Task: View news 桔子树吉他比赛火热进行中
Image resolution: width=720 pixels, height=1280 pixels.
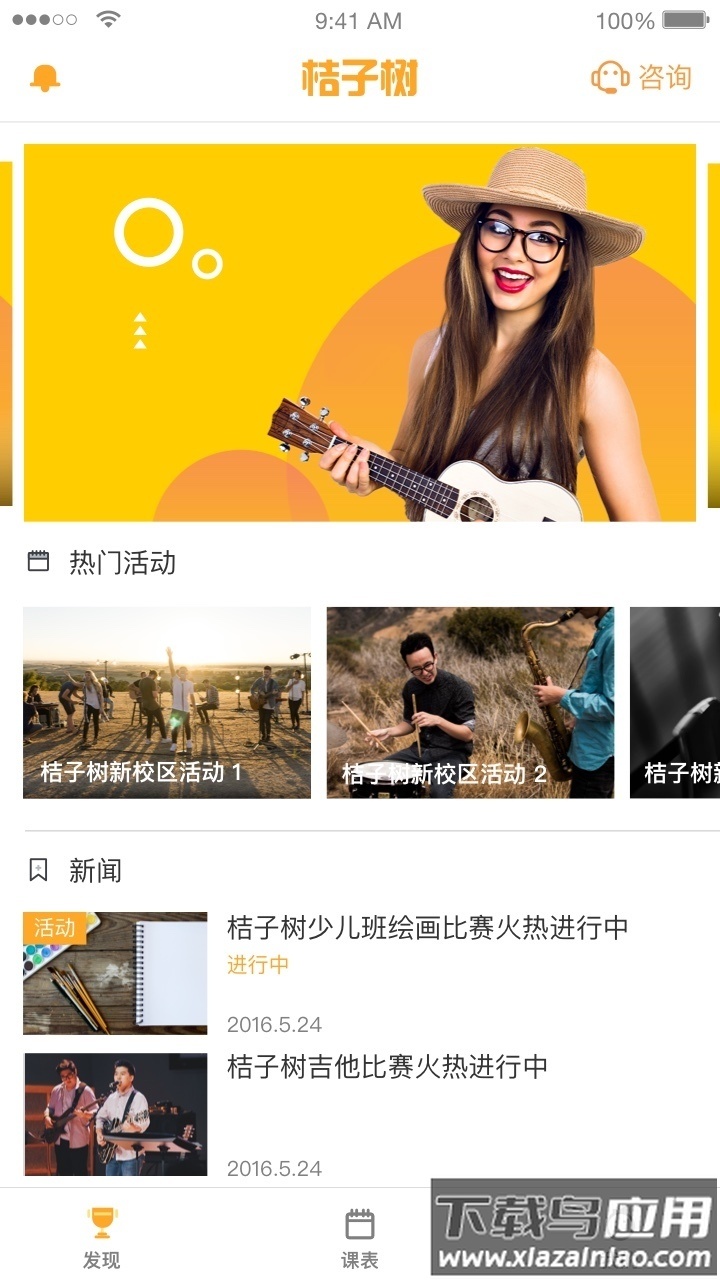Action: pyautogui.click(x=388, y=1068)
